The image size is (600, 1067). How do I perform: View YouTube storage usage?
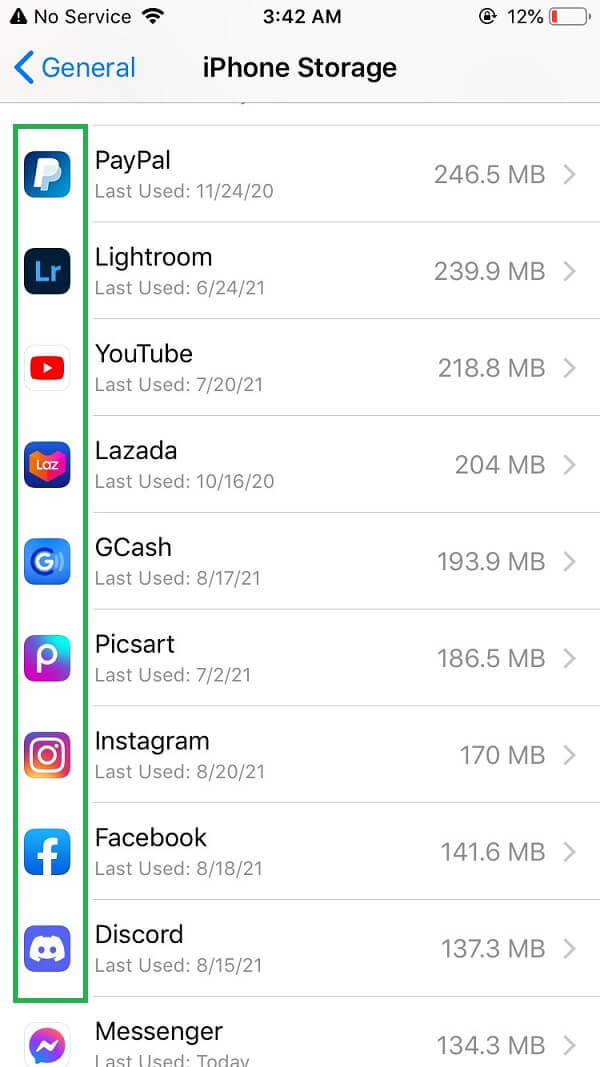(x=300, y=368)
